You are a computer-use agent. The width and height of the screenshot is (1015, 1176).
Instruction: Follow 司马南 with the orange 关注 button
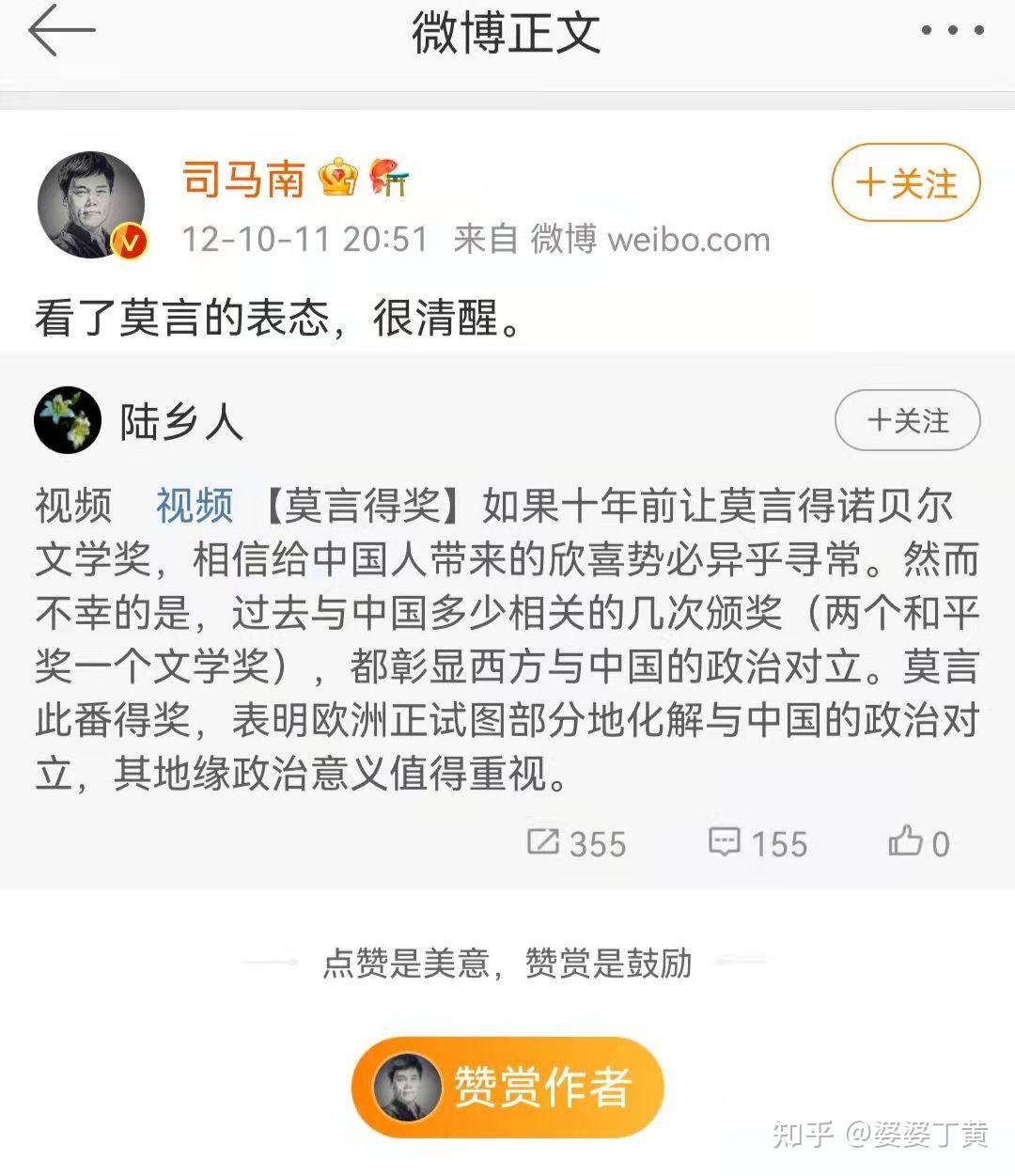[906, 182]
